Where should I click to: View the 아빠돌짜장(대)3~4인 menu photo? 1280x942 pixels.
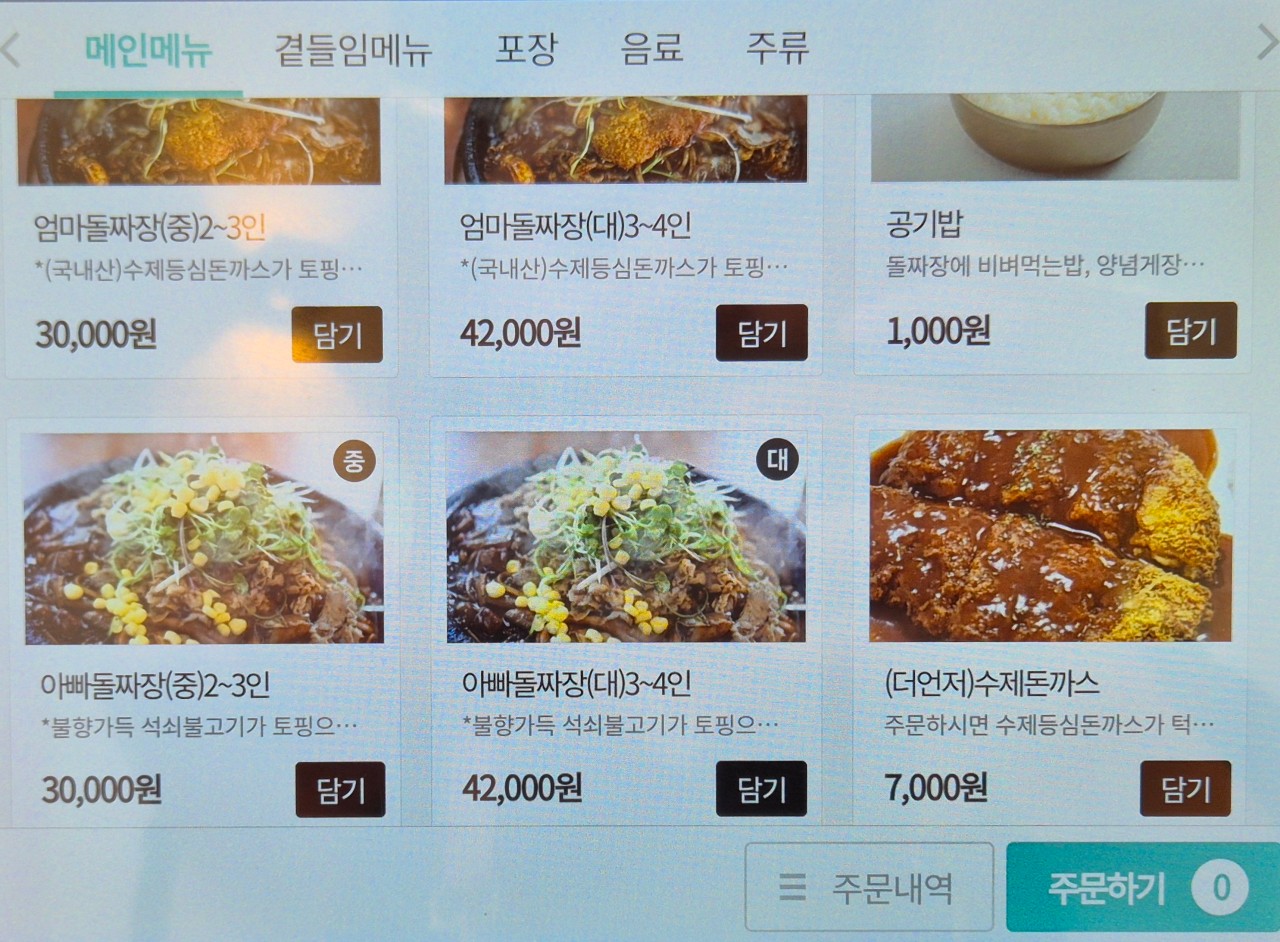tap(625, 537)
